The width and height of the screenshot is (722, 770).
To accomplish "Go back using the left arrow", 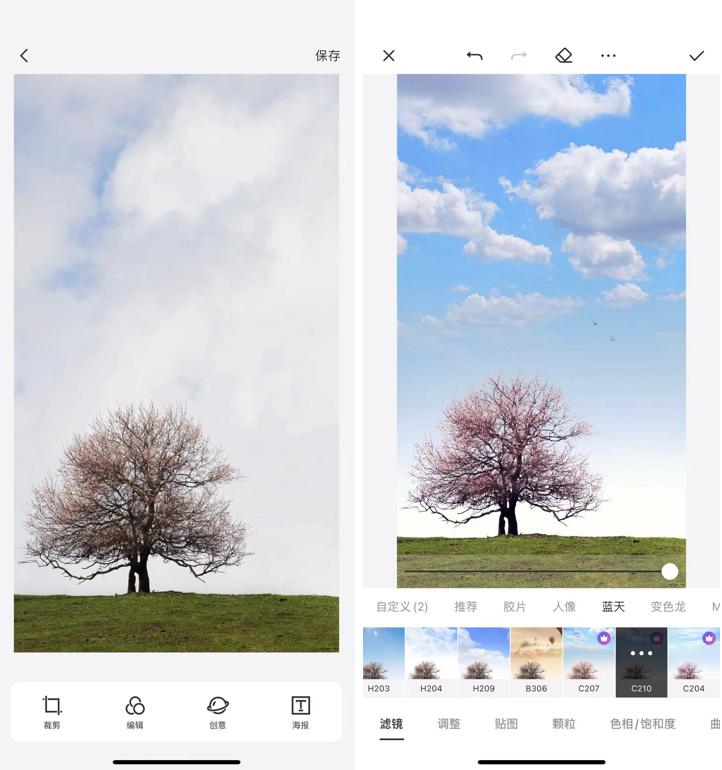I will pos(24,56).
